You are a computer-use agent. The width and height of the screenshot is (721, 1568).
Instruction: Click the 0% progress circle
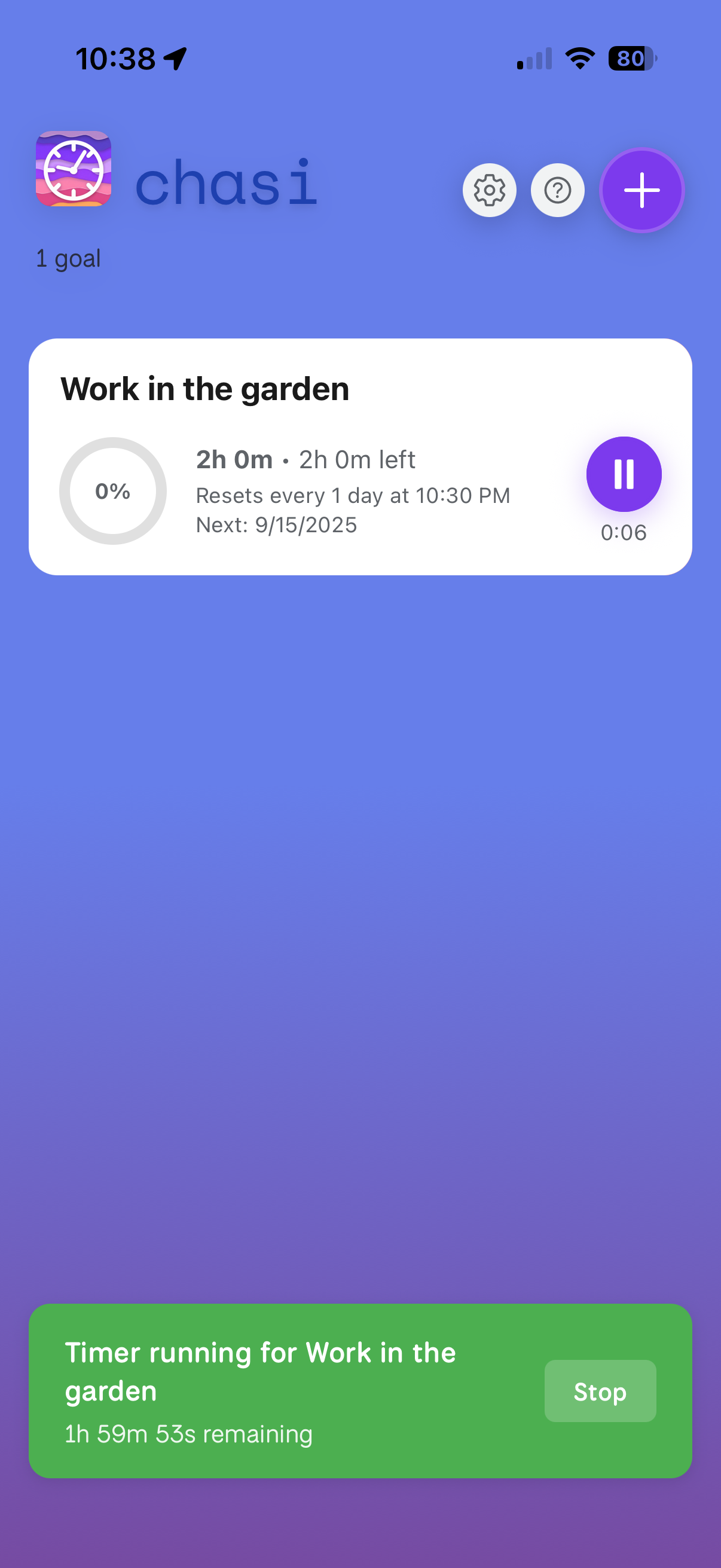[x=113, y=490]
